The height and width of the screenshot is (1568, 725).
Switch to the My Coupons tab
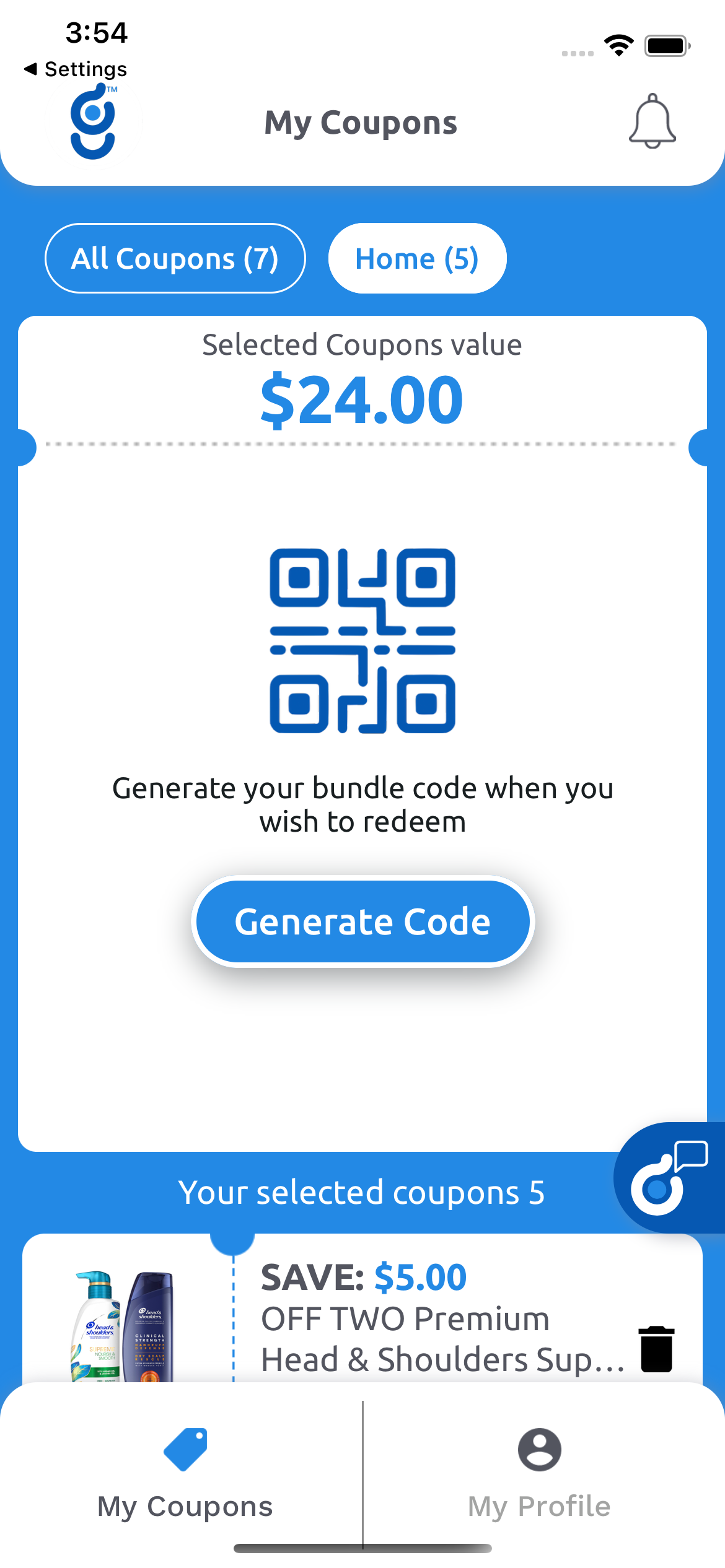pyautogui.click(x=185, y=1474)
